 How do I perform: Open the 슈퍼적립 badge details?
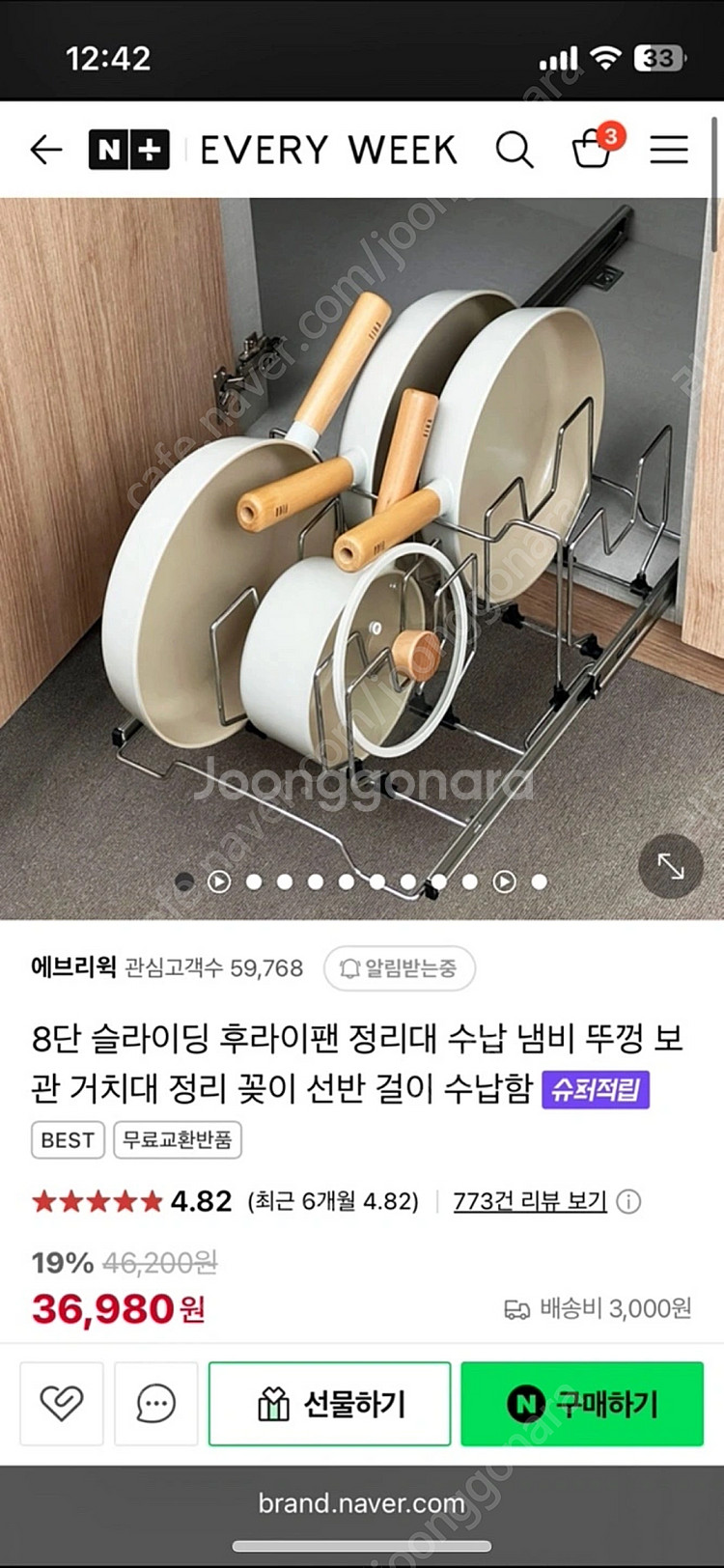click(x=595, y=1090)
